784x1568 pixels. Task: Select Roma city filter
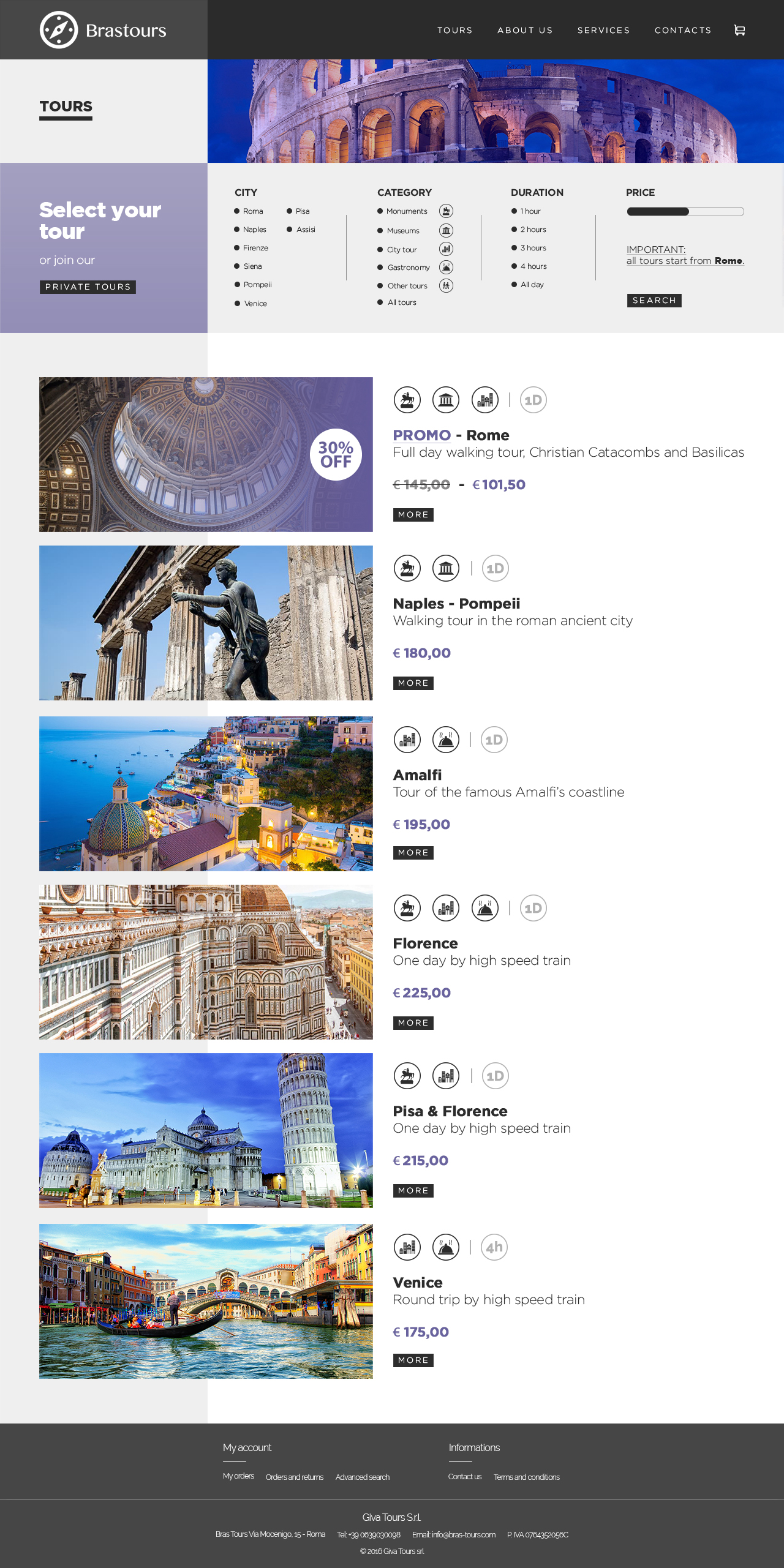(x=252, y=211)
